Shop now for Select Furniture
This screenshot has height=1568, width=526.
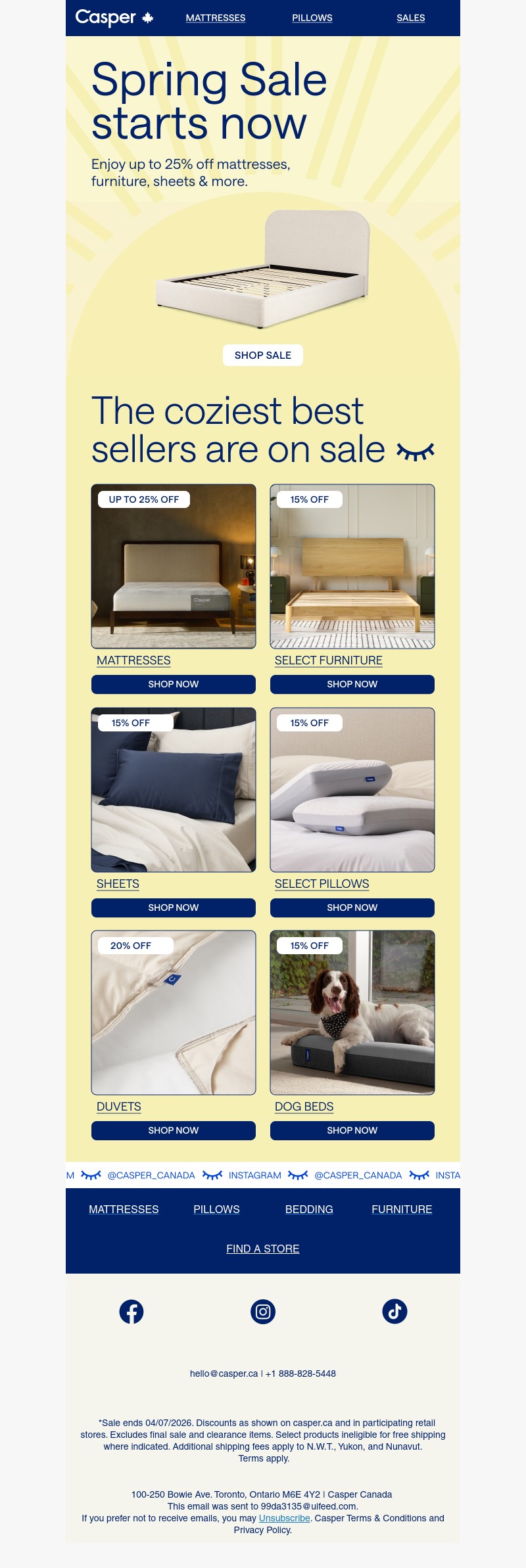[352, 684]
